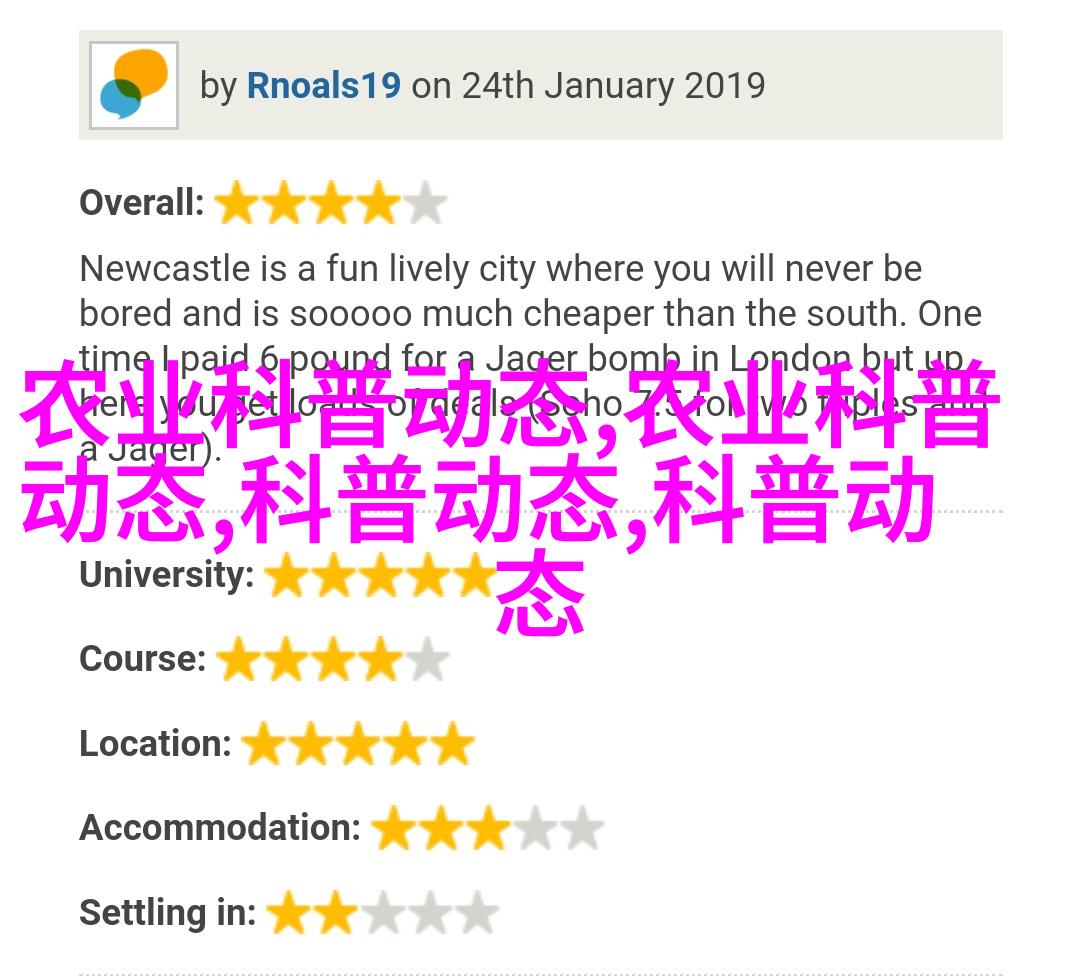Tap the reviewer avatar icon
The image size is (1080, 976).
[134, 86]
